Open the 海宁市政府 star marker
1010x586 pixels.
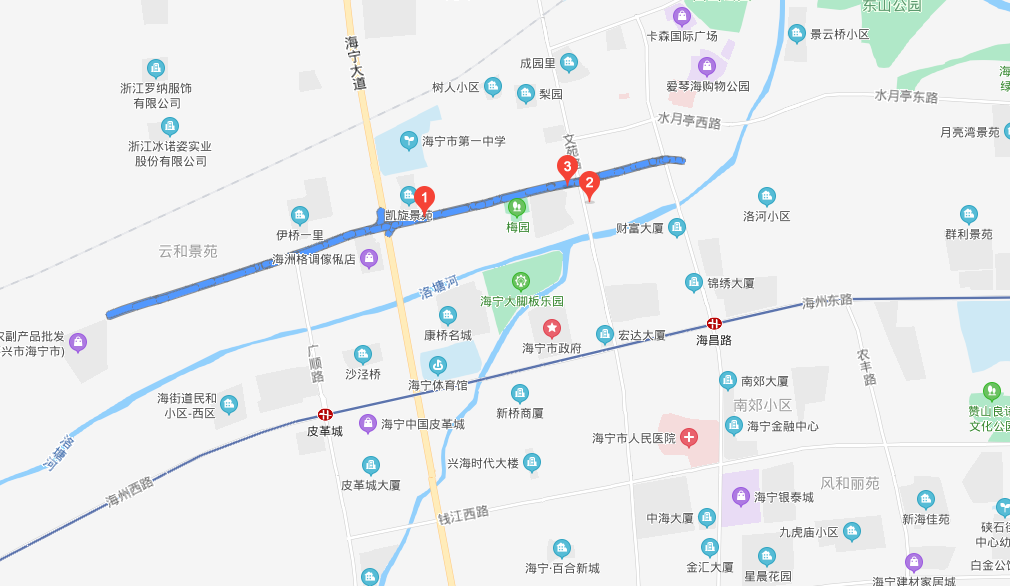(x=551, y=328)
